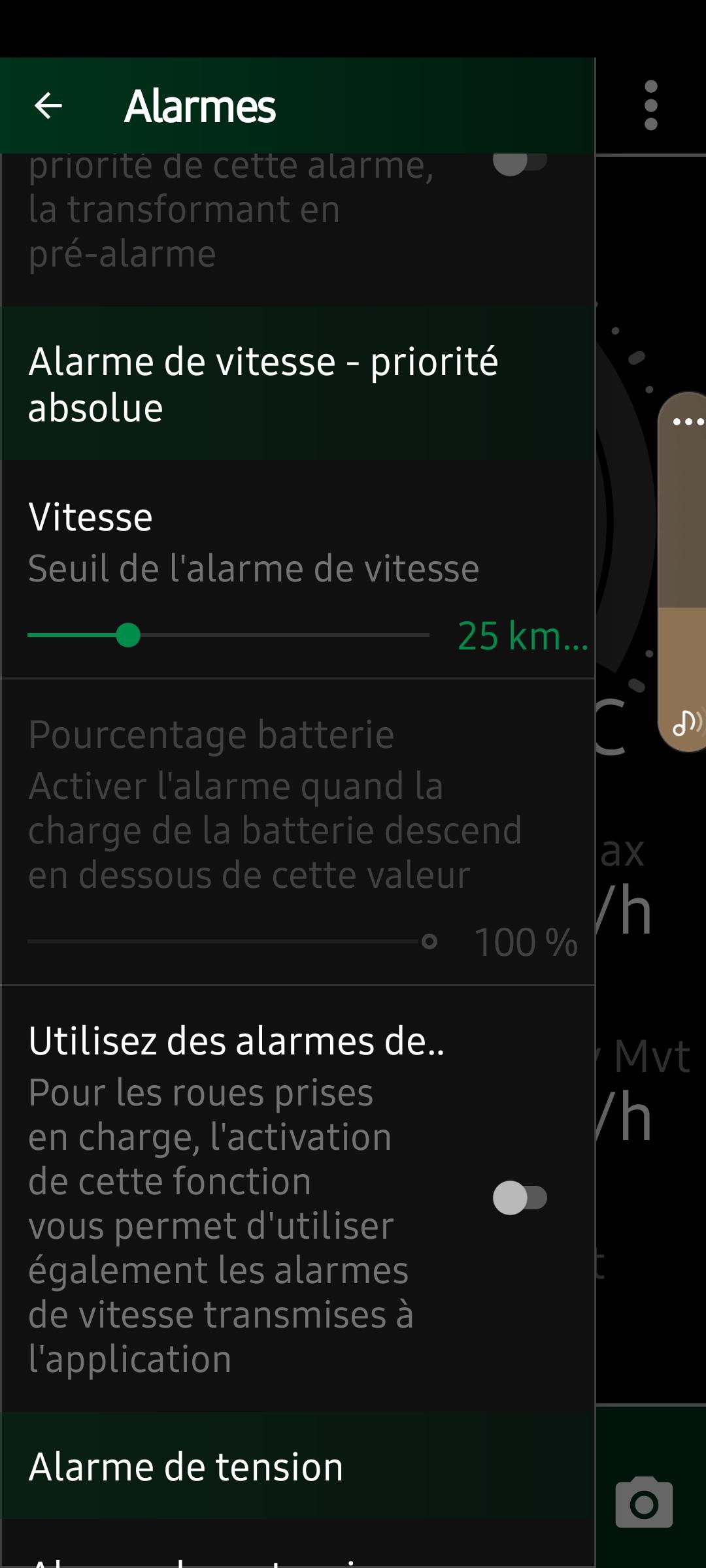
Task: Tap the Vitesse alarm threshold slider
Action: (228, 635)
